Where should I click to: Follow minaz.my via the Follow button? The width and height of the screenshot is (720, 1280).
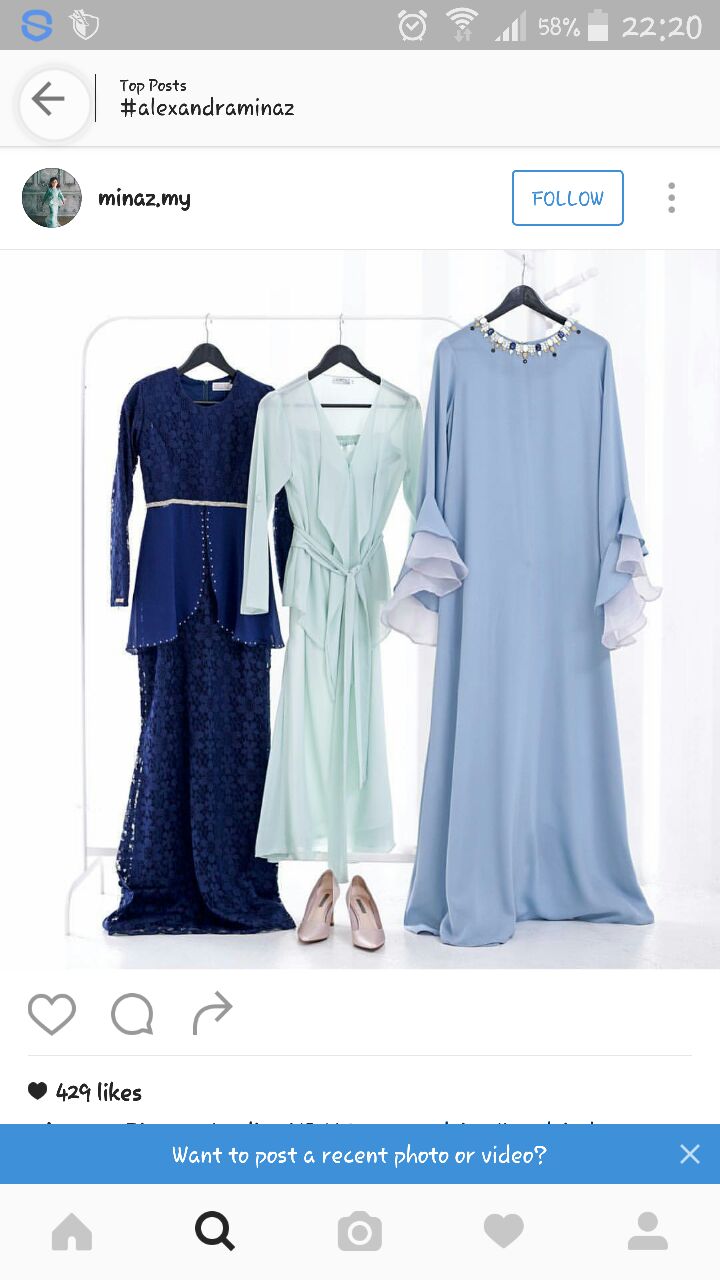567,198
